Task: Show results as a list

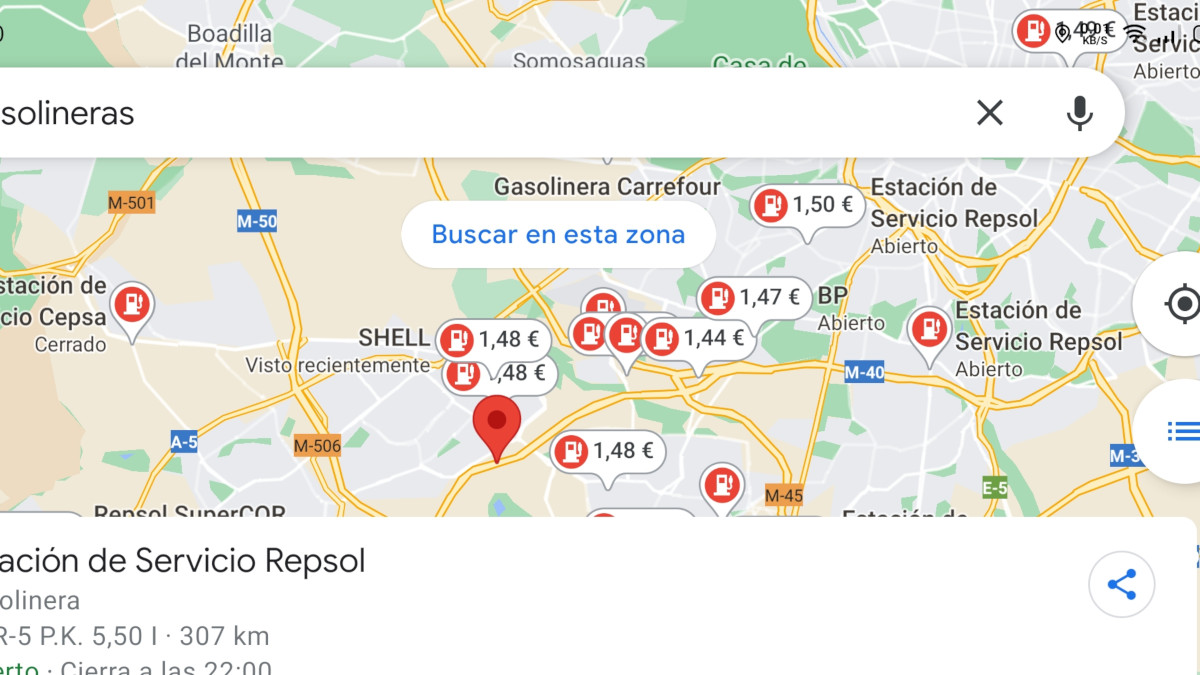Action: tap(1183, 431)
